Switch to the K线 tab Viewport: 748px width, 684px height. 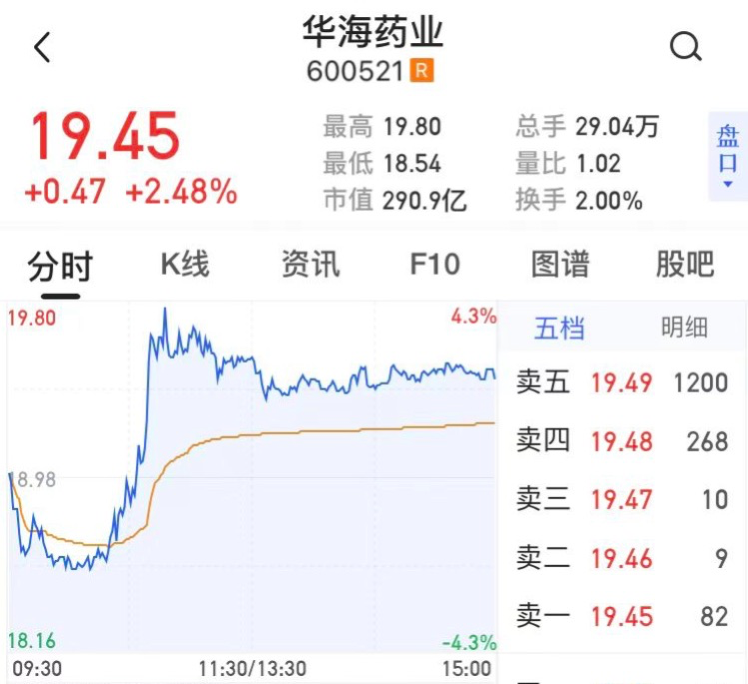[x=185, y=264]
